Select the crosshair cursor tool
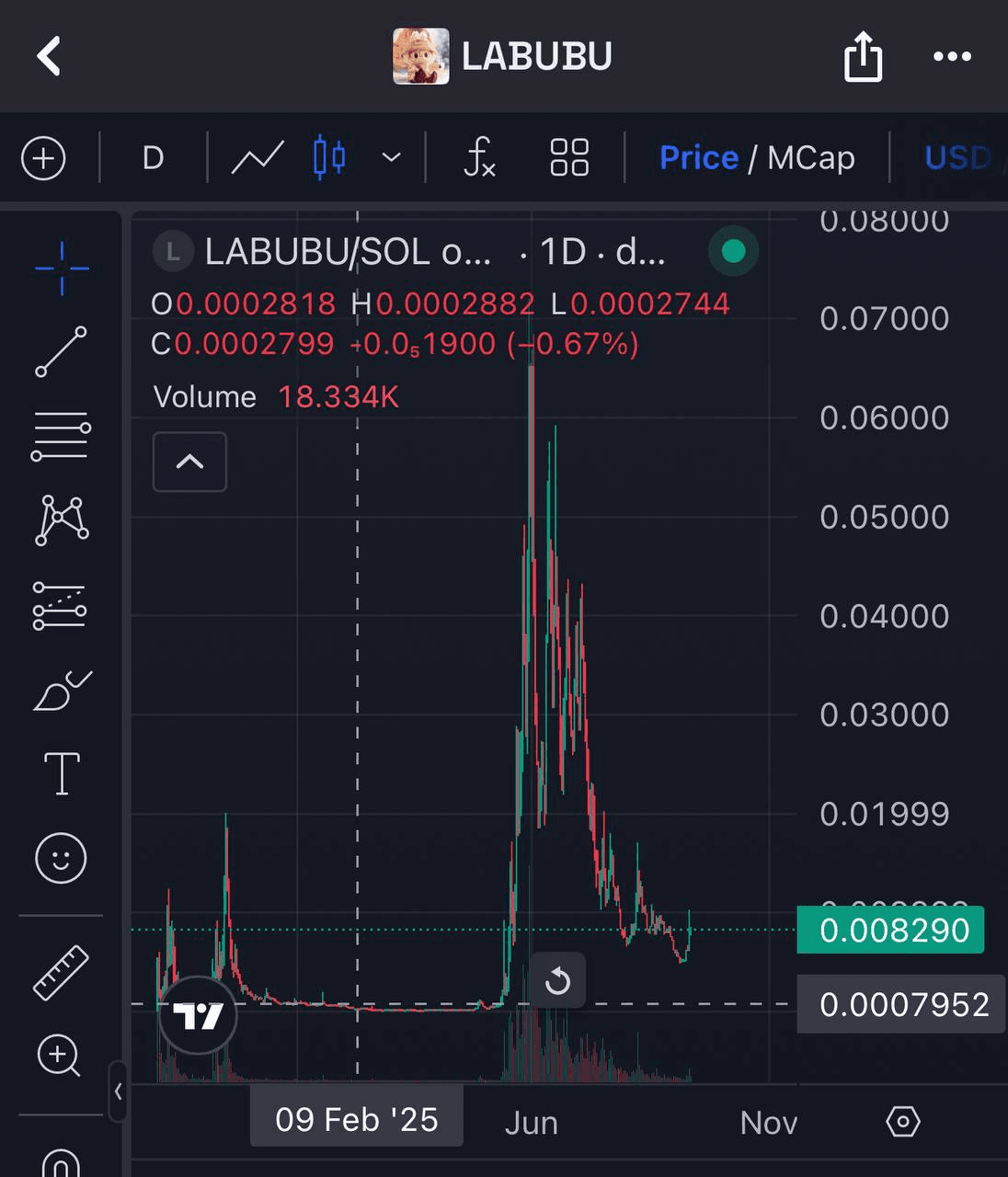Viewport: 1008px width, 1177px height. (x=62, y=269)
